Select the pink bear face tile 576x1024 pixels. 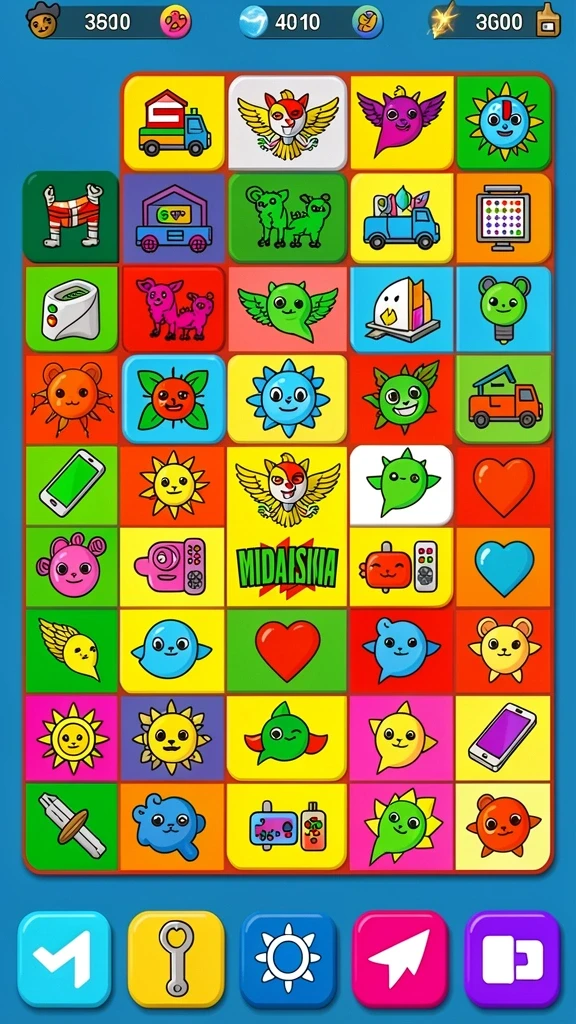(x=72, y=567)
